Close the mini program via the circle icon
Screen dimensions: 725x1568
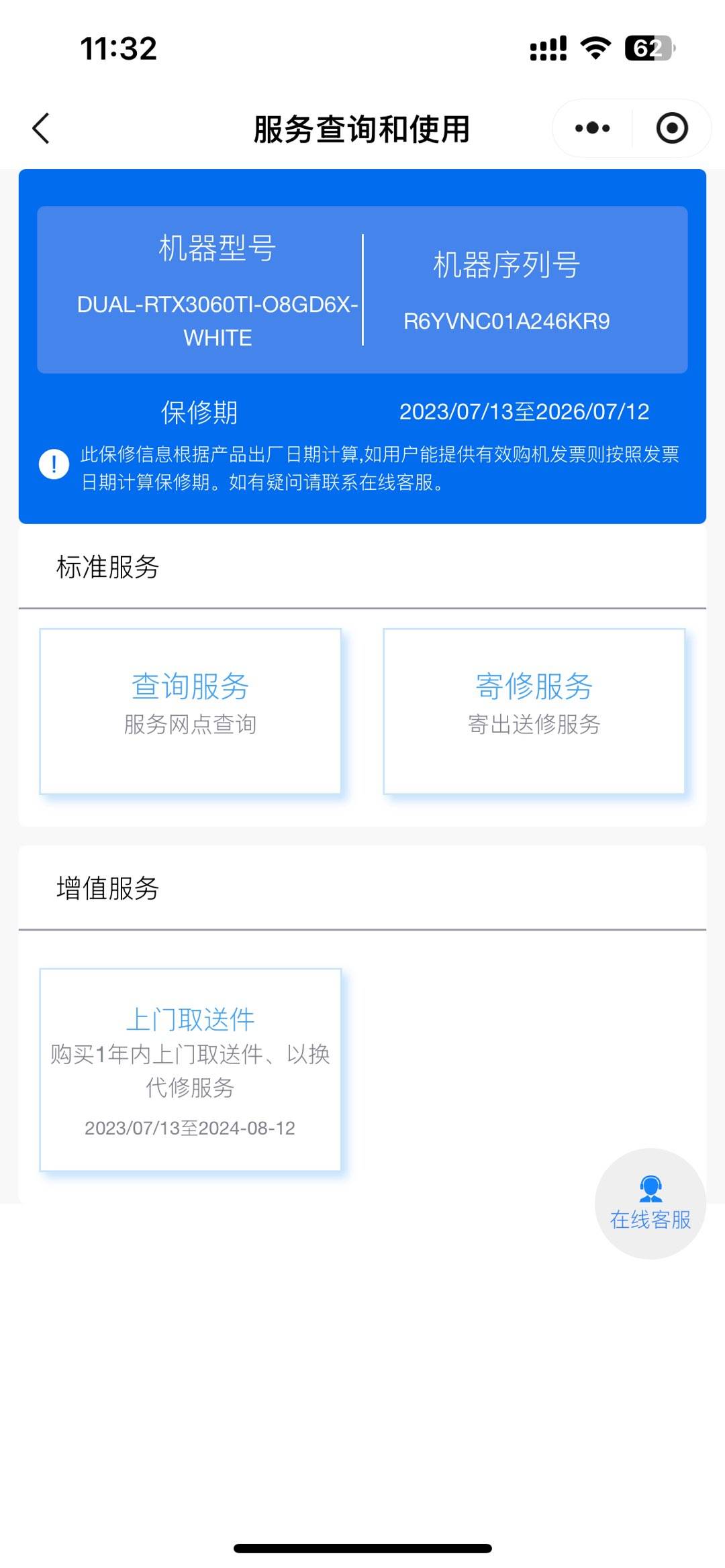[671, 128]
